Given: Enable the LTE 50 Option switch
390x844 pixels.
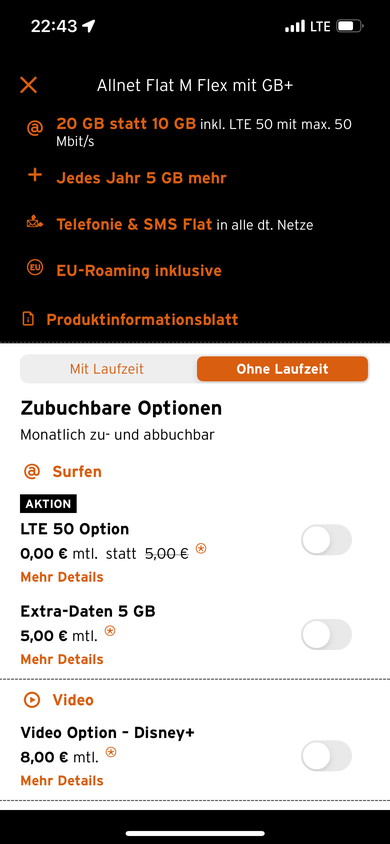Looking at the screenshot, I should tap(326, 540).
